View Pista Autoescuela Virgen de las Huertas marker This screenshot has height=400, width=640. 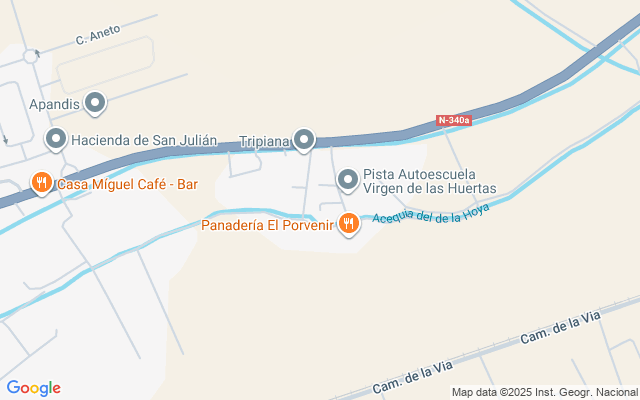coord(348,180)
